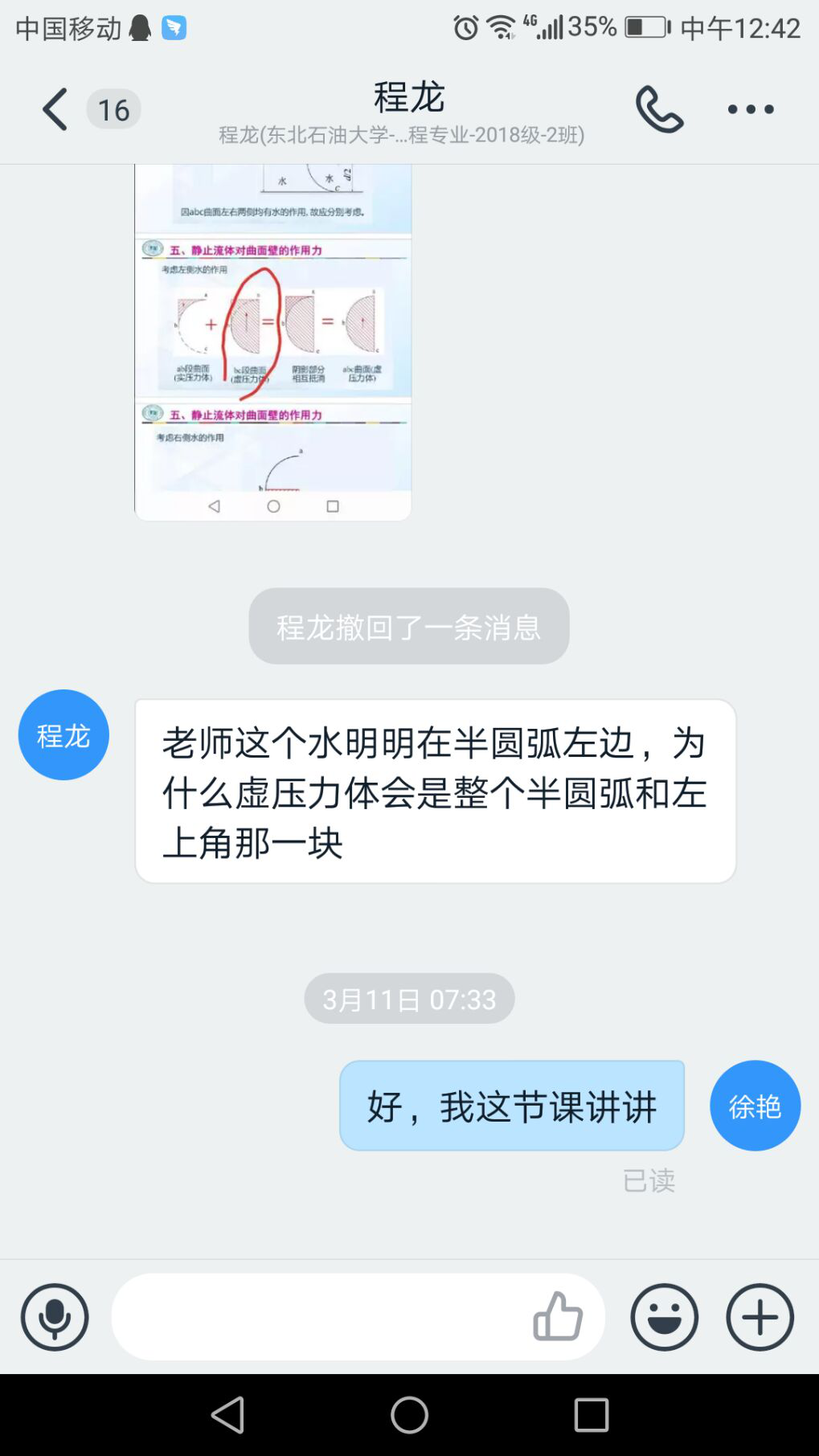Open the three-dot more options menu
This screenshot has height=1456, width=819.
pyautogui.click(x=751, y=109)
